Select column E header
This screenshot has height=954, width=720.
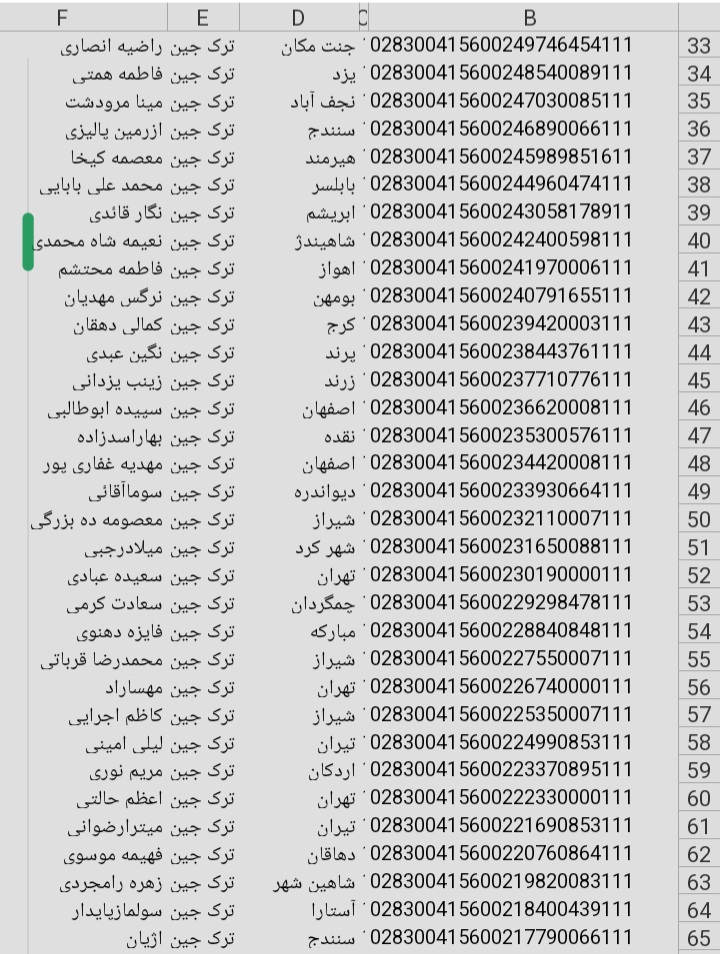pyautogui.click(x=202, y=15)
